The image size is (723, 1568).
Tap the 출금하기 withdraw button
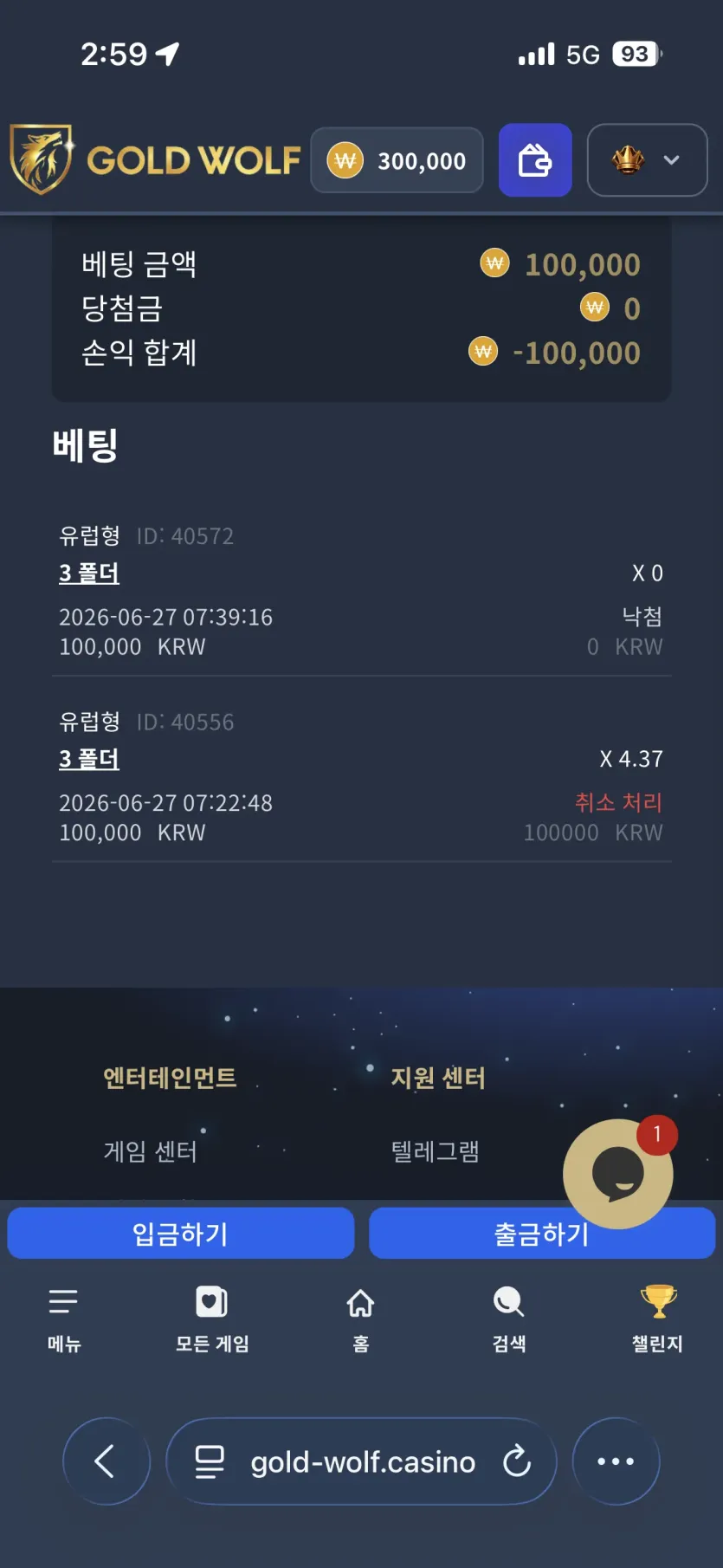pos(542,1233)
